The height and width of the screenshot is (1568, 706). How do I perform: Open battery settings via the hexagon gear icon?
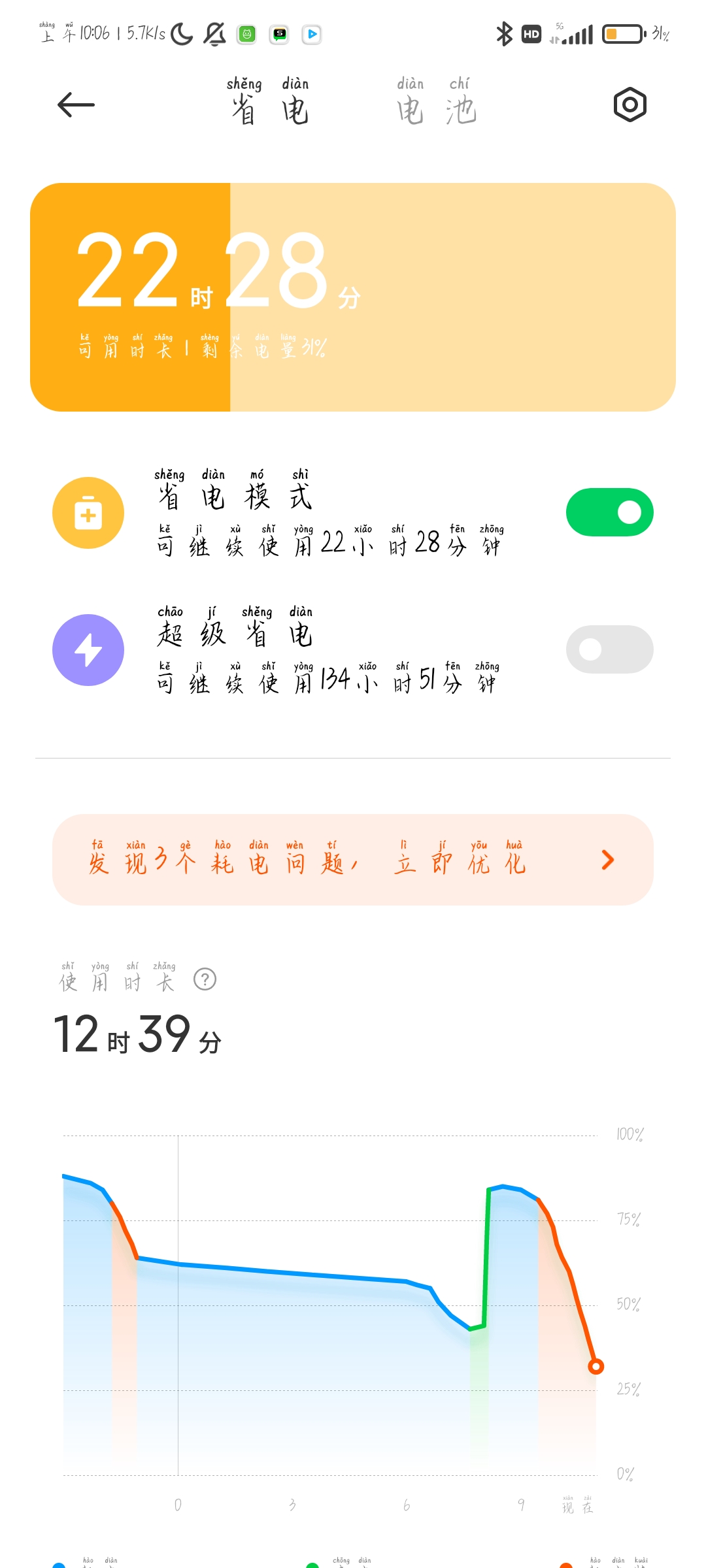pyautogui.click(x=630, y=105)
